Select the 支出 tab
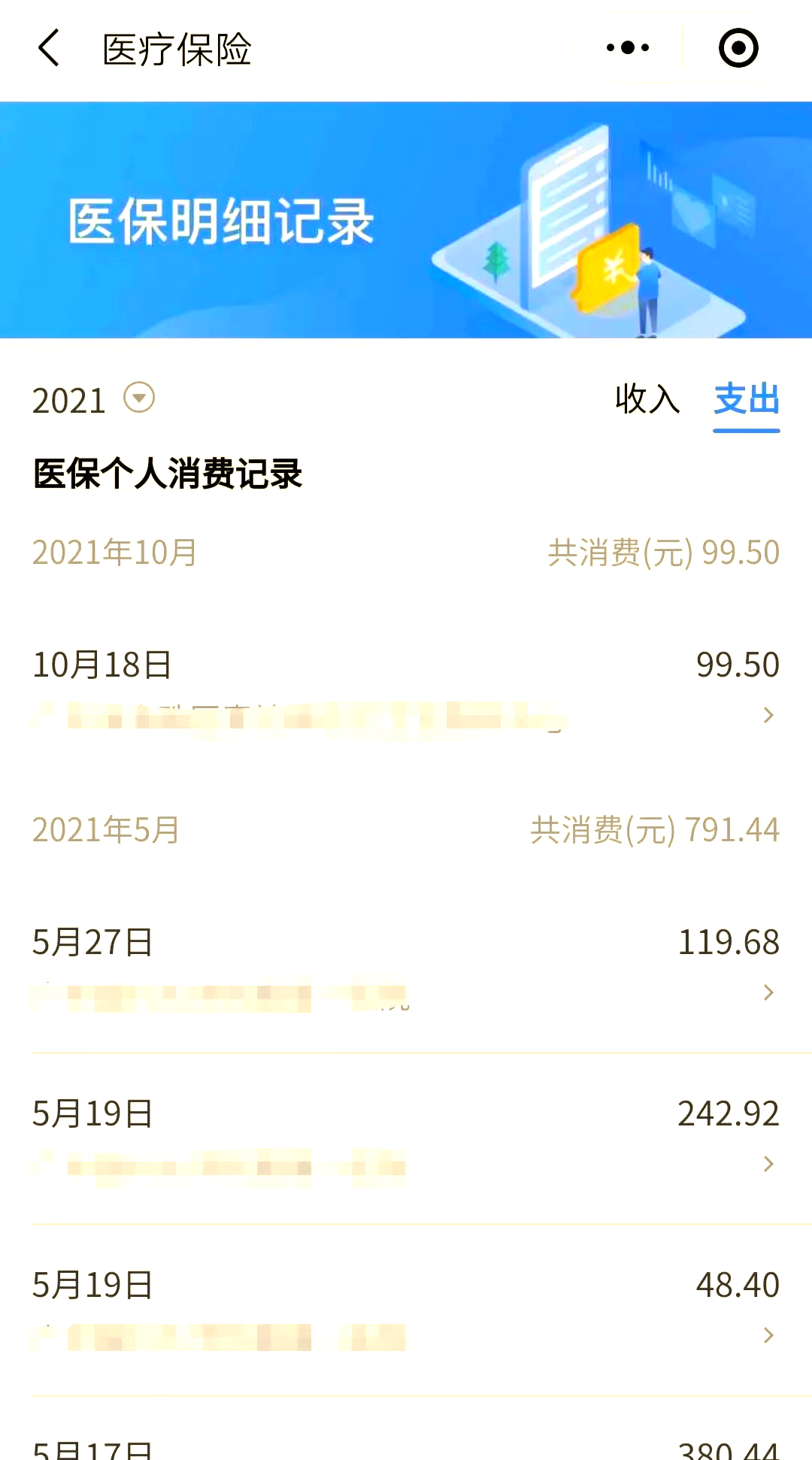The height and width of the screenshot is (1460, 812). (x=746, y=401)
